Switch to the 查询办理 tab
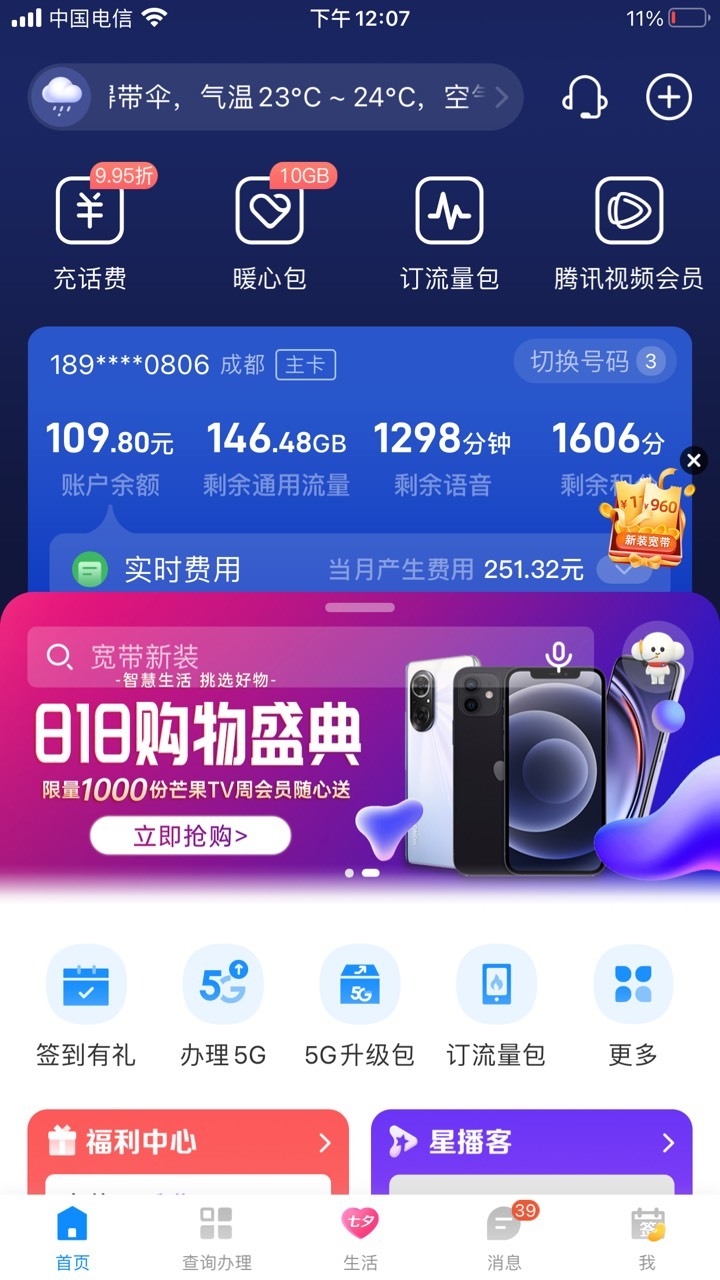This screenshot has height=1280, width=720. (x=216, y=1237)
